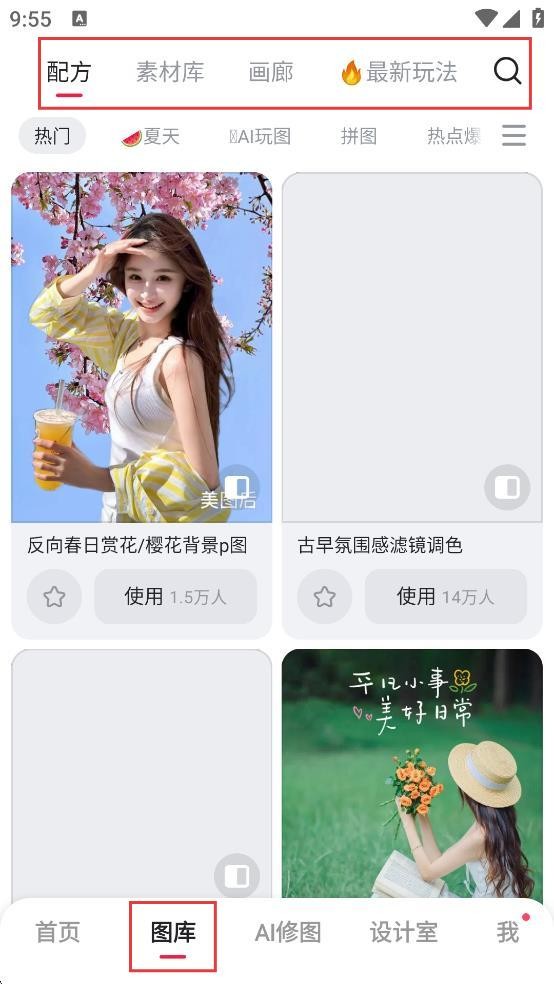Switch to the 素材库 top tab
Viewport: 554px width, 984px height.
170,72
